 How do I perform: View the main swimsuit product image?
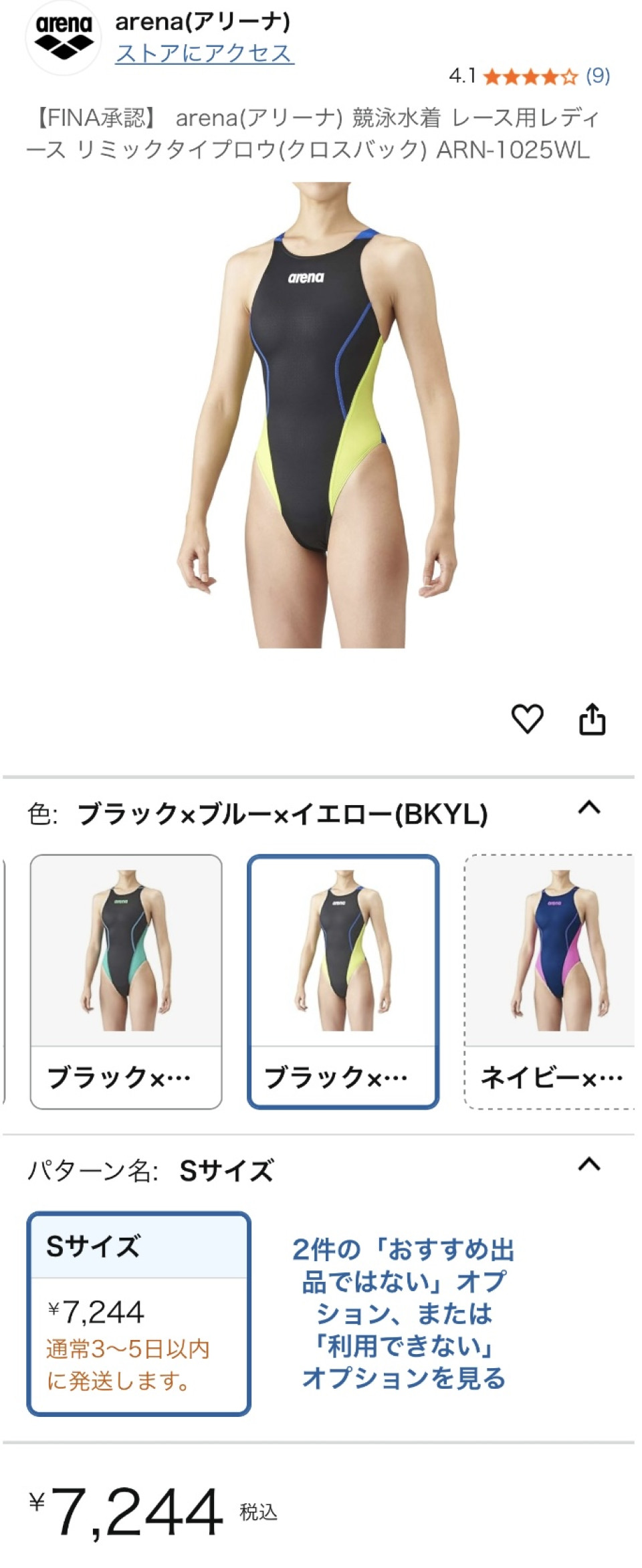[318, 415]
